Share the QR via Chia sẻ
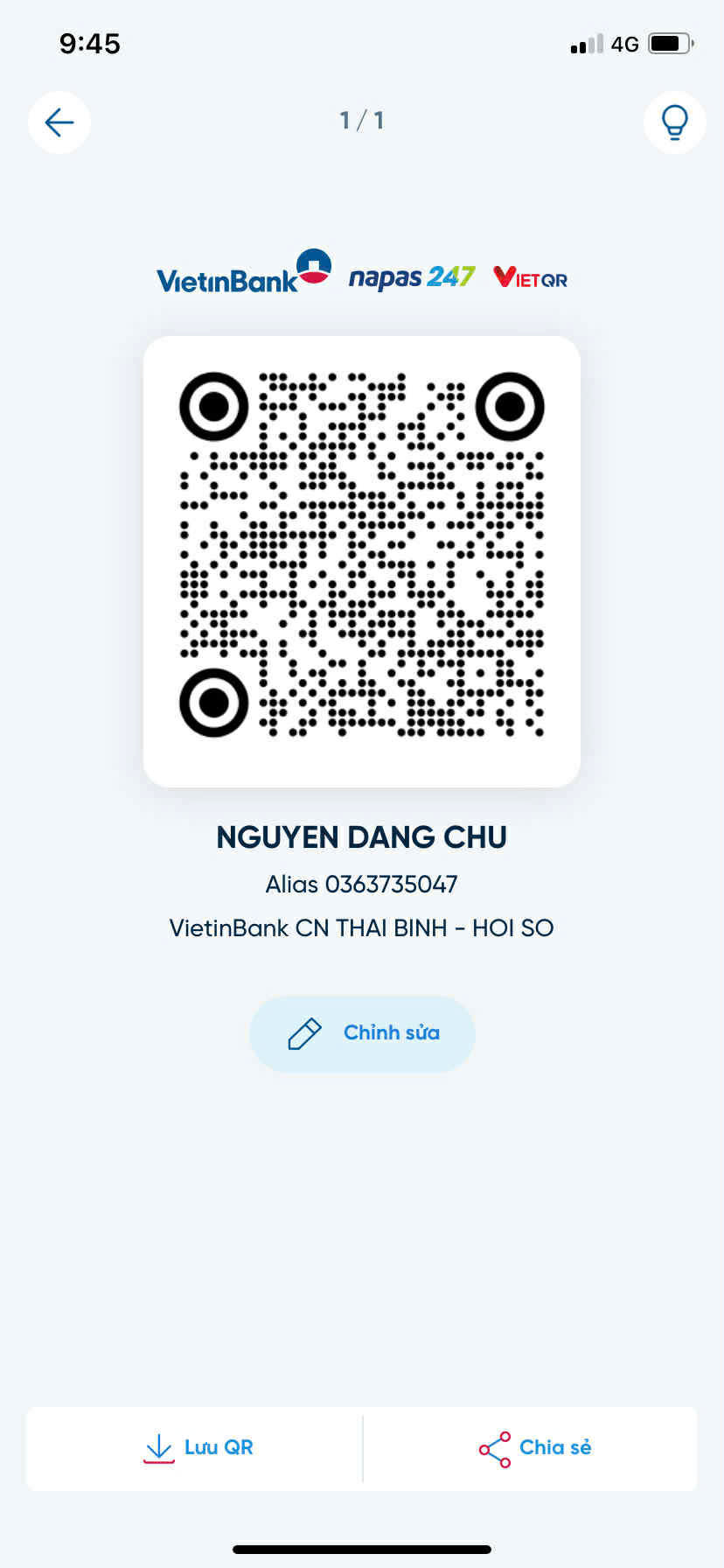 [535, 1447]
